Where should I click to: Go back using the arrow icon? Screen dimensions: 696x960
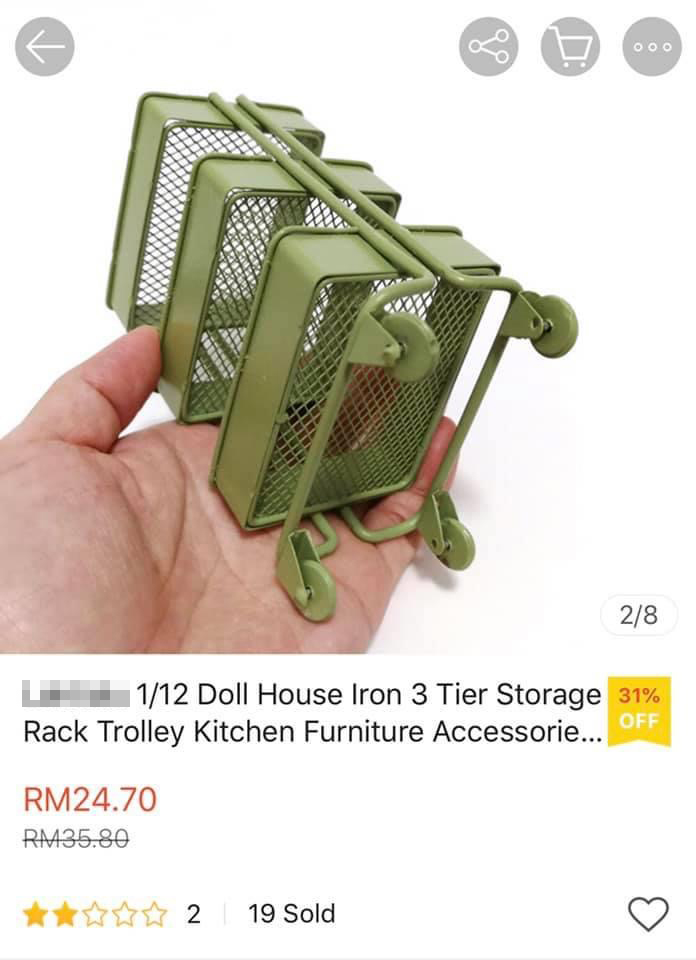(44, 47)
